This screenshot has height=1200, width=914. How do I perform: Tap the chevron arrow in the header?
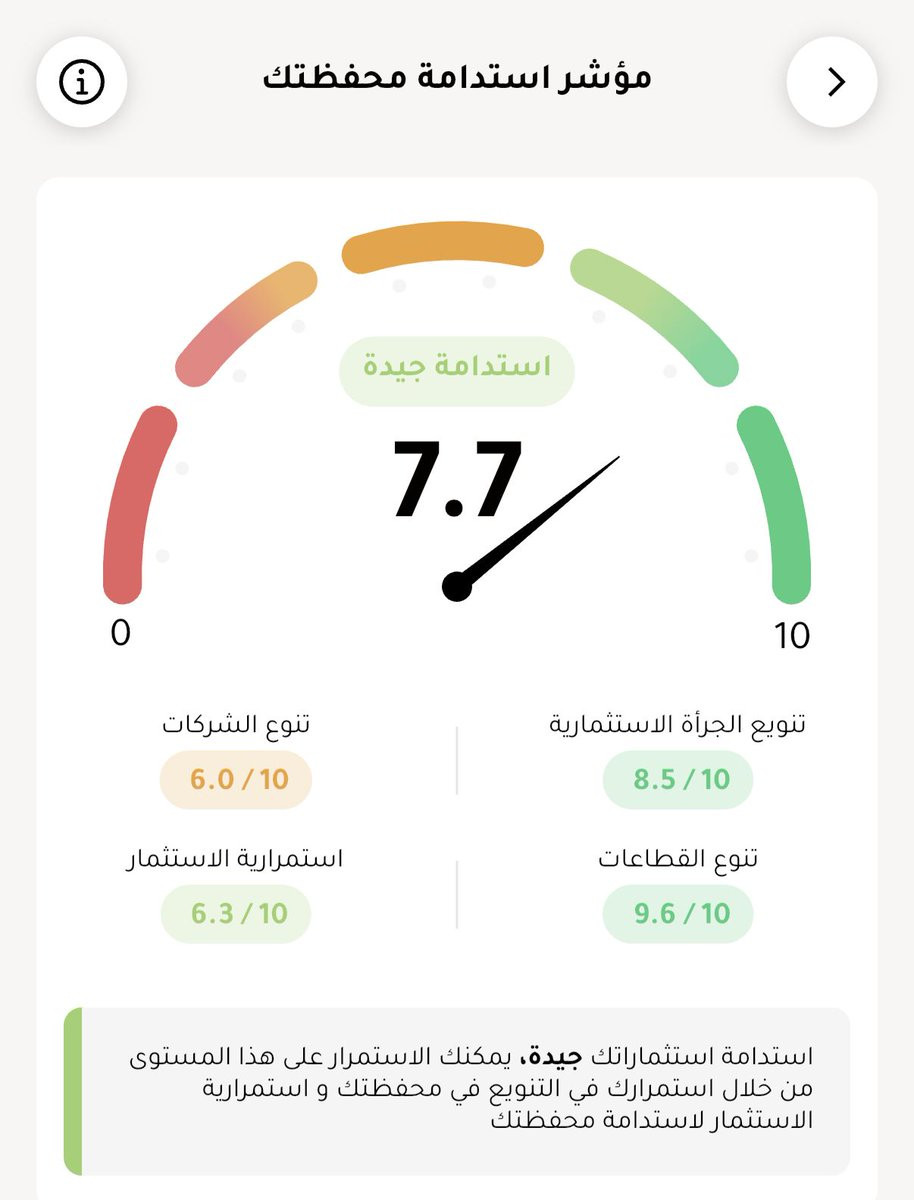tap(832, 83)
